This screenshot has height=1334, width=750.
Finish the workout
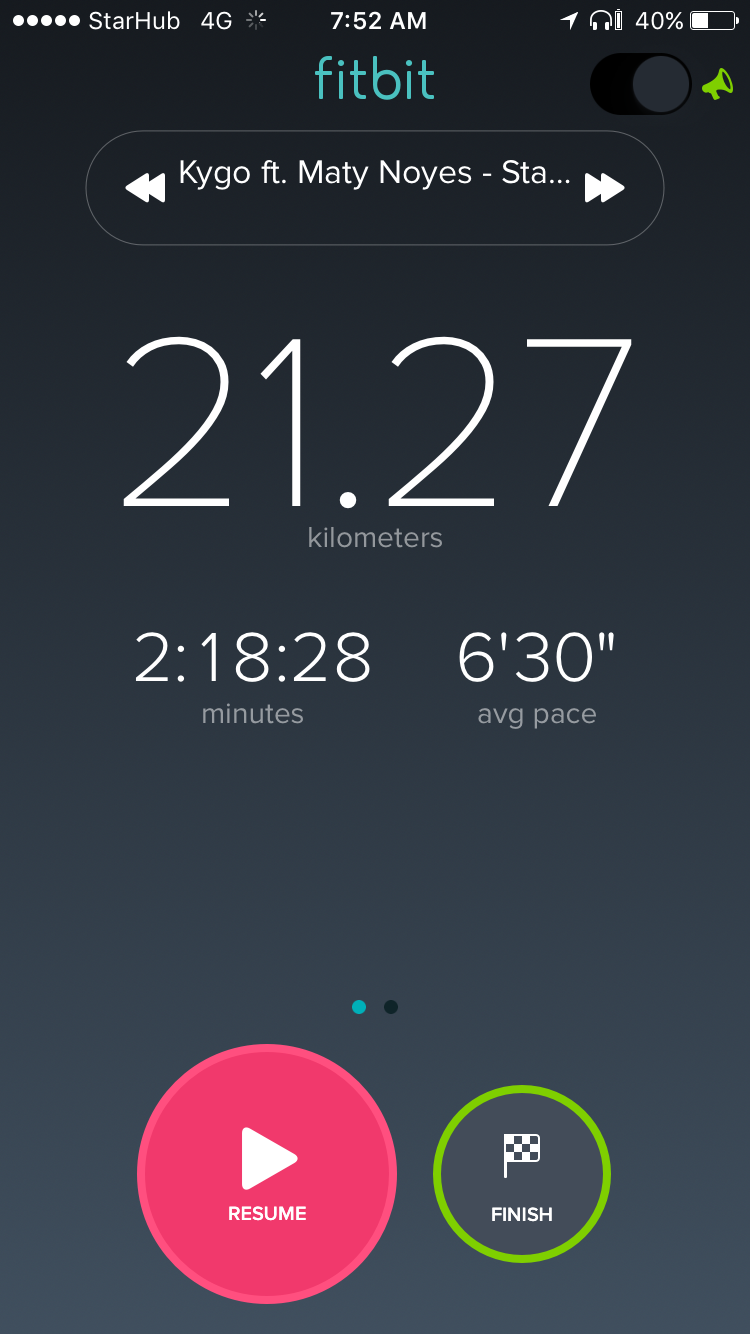522,1174
